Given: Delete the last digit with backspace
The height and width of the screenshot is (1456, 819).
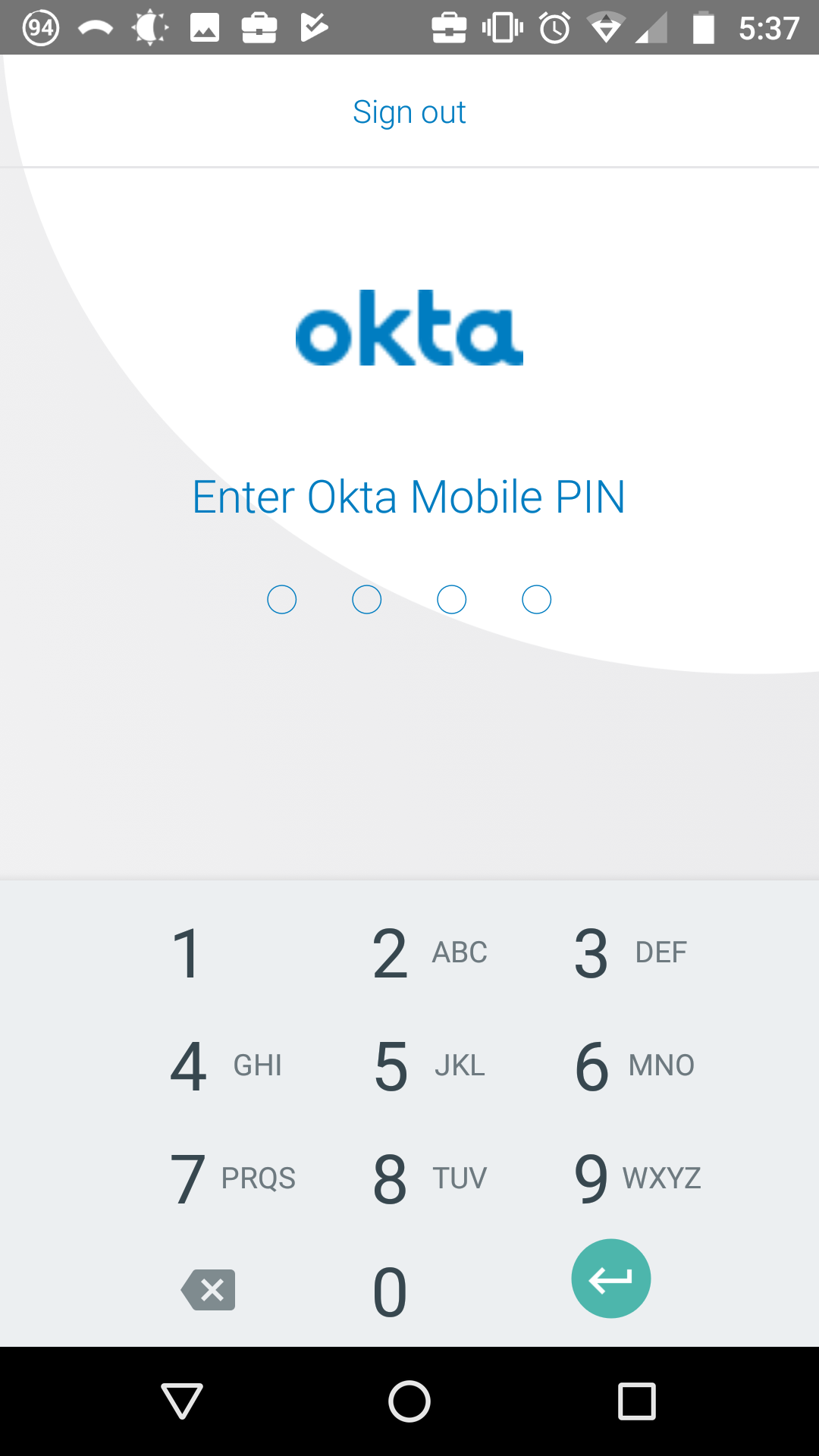Looking at the screenshot, I should pos(209,1289).
